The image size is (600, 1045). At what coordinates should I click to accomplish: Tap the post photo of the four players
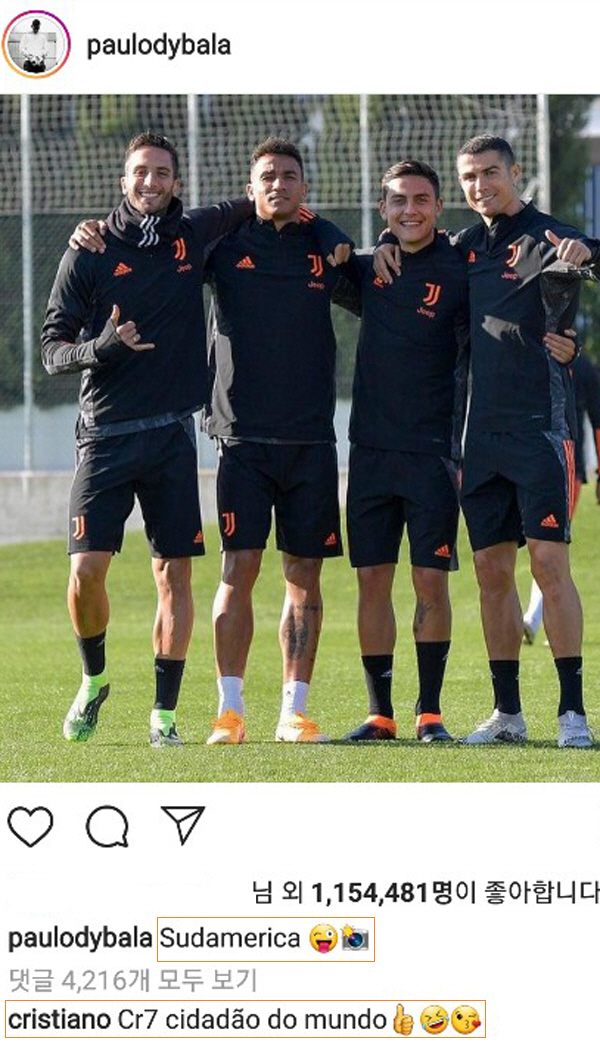(300, 440)
